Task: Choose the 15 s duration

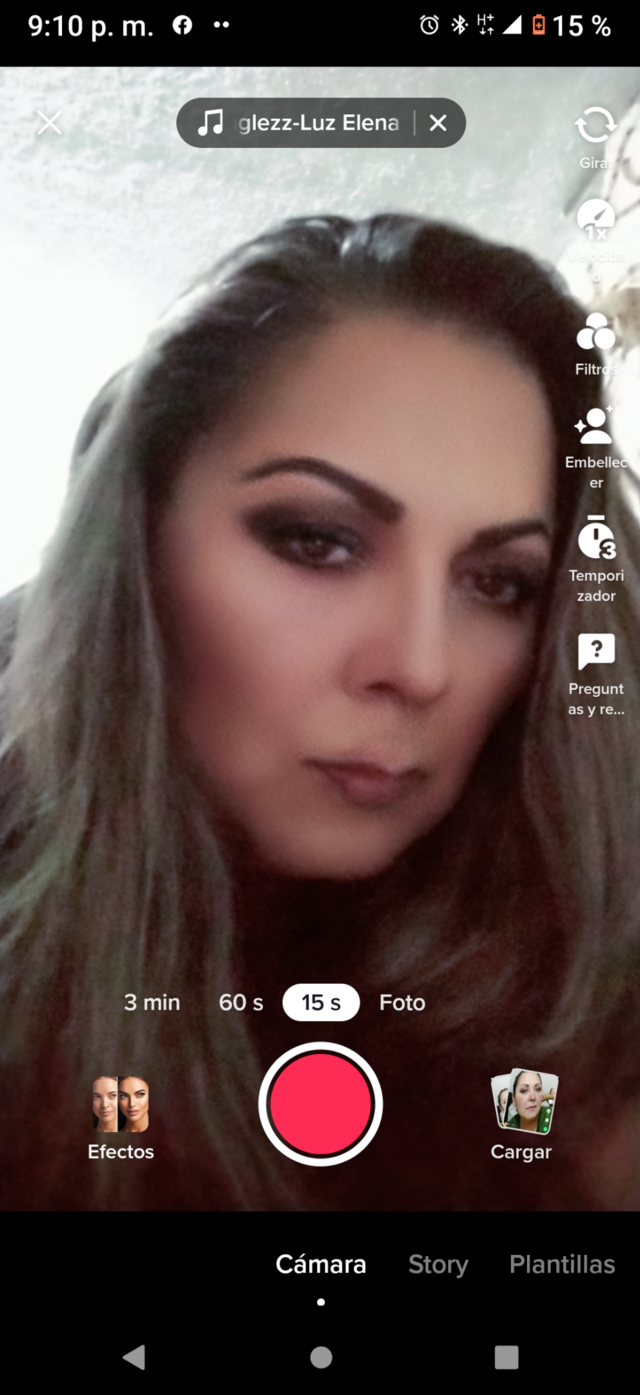Action: pyautogui.click(x=321, y=1002)
